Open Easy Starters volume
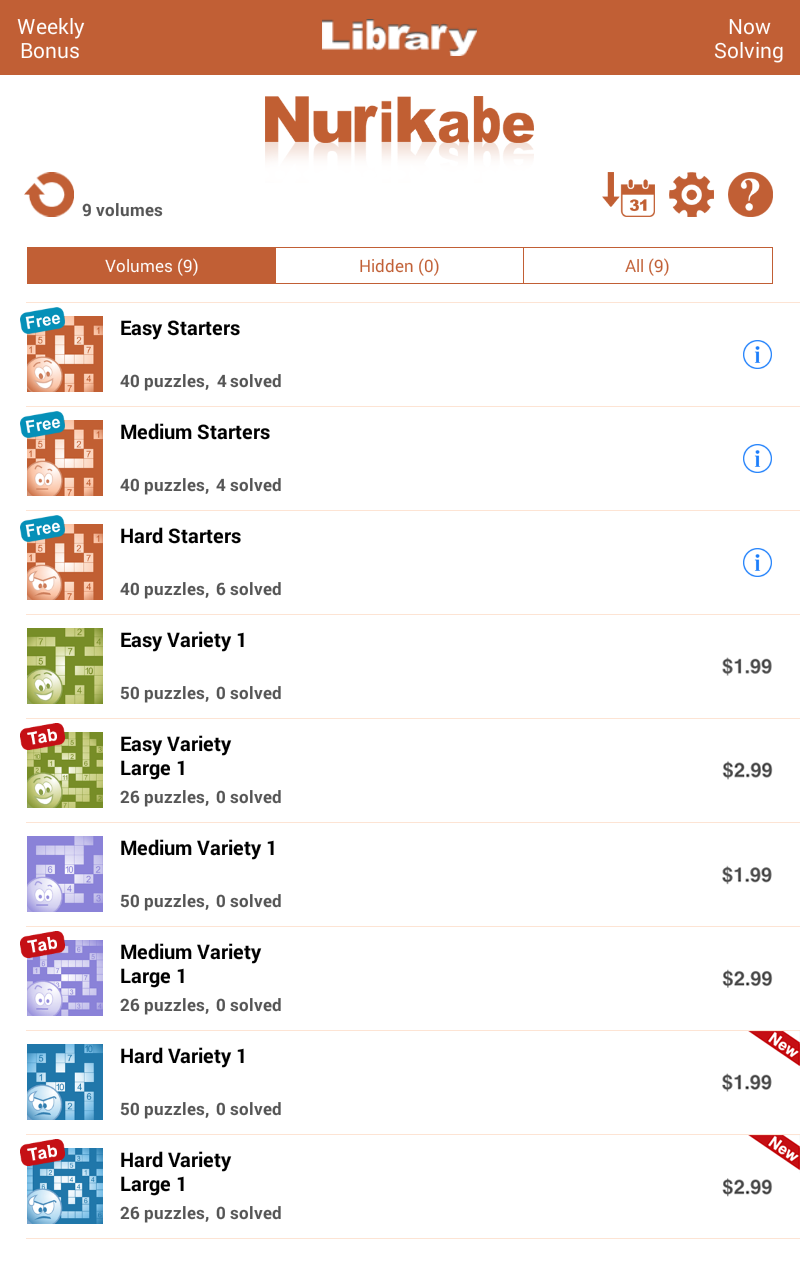This screenshot has height=1280, width=800. [x=400, y=354]
